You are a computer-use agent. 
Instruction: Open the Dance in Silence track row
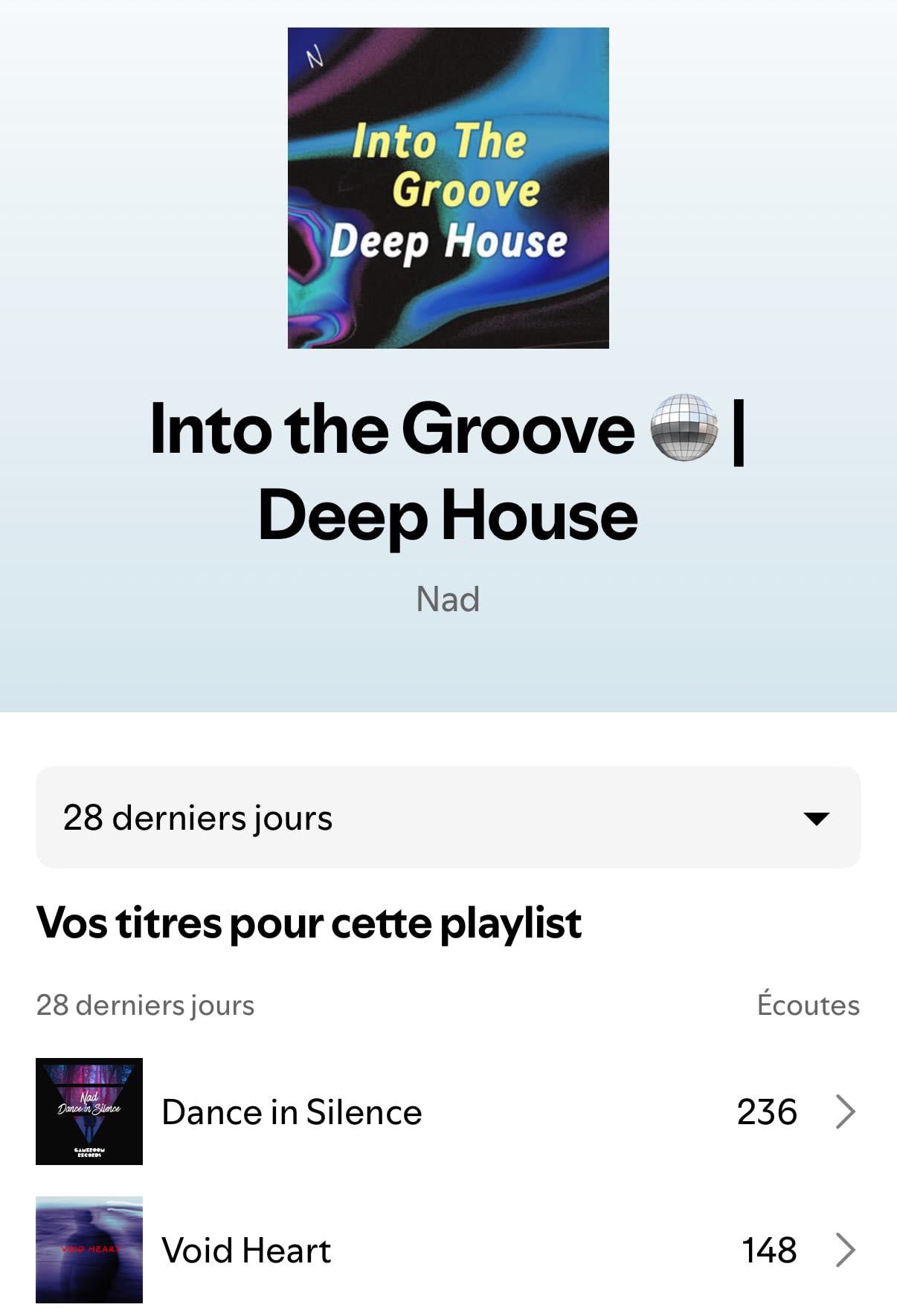tap(446, 1112)
